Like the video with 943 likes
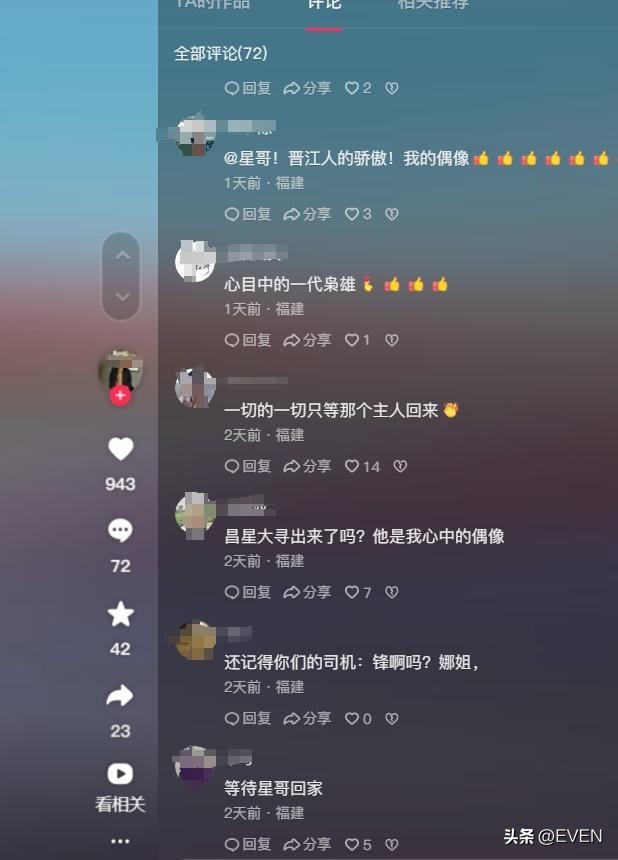The image size is (618, 860). [121, 450]
